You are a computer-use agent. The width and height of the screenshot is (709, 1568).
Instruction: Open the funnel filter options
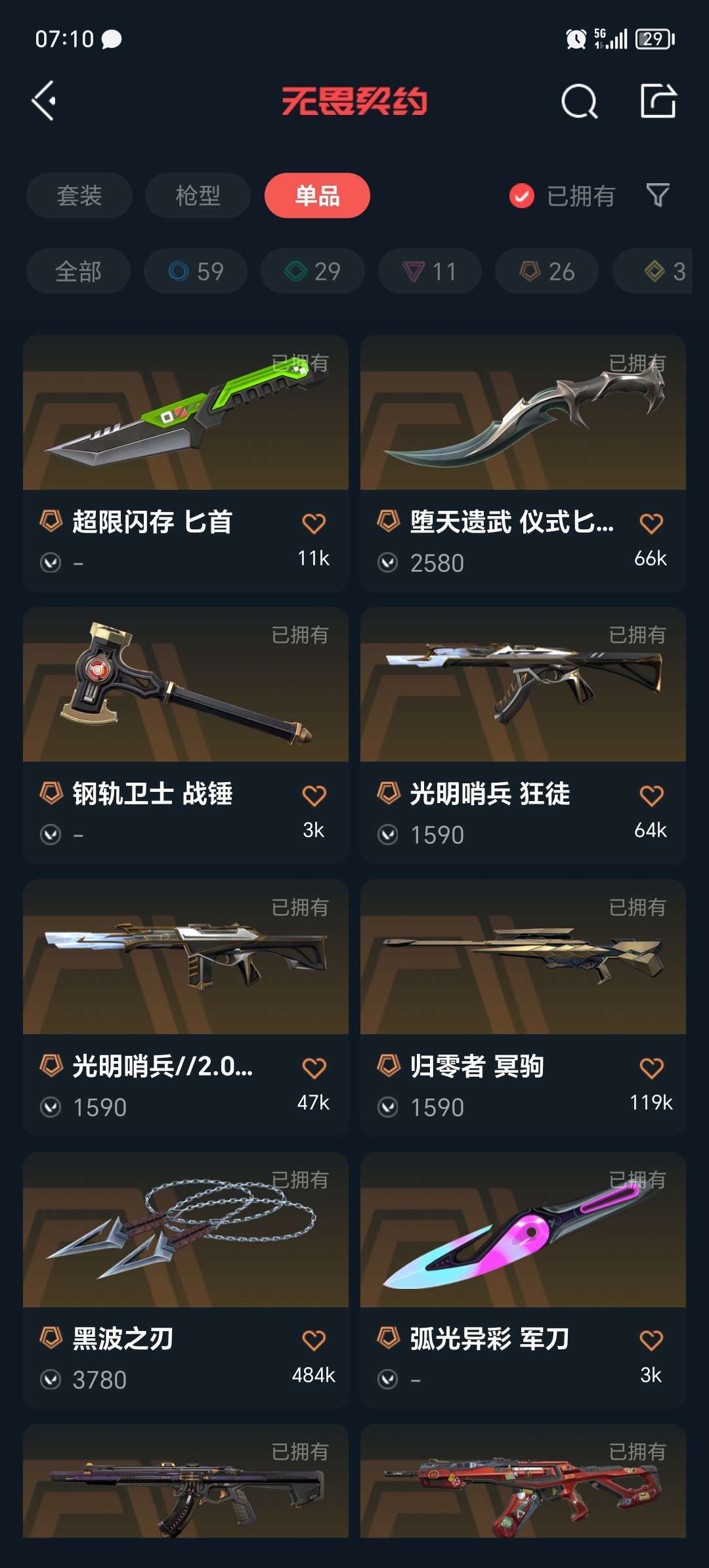pos(658,195)
